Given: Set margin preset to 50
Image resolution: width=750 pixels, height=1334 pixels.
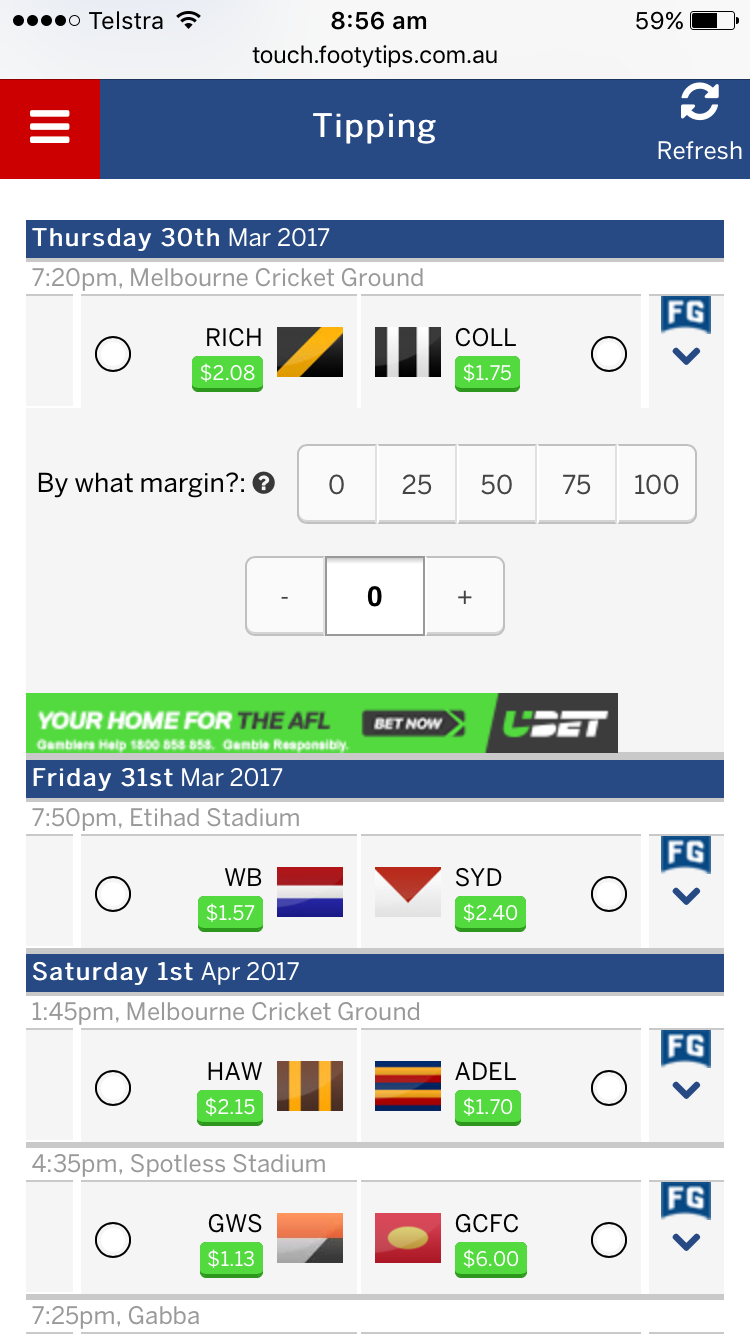Looking at the screenshot, I should click(x=496, y=485).
